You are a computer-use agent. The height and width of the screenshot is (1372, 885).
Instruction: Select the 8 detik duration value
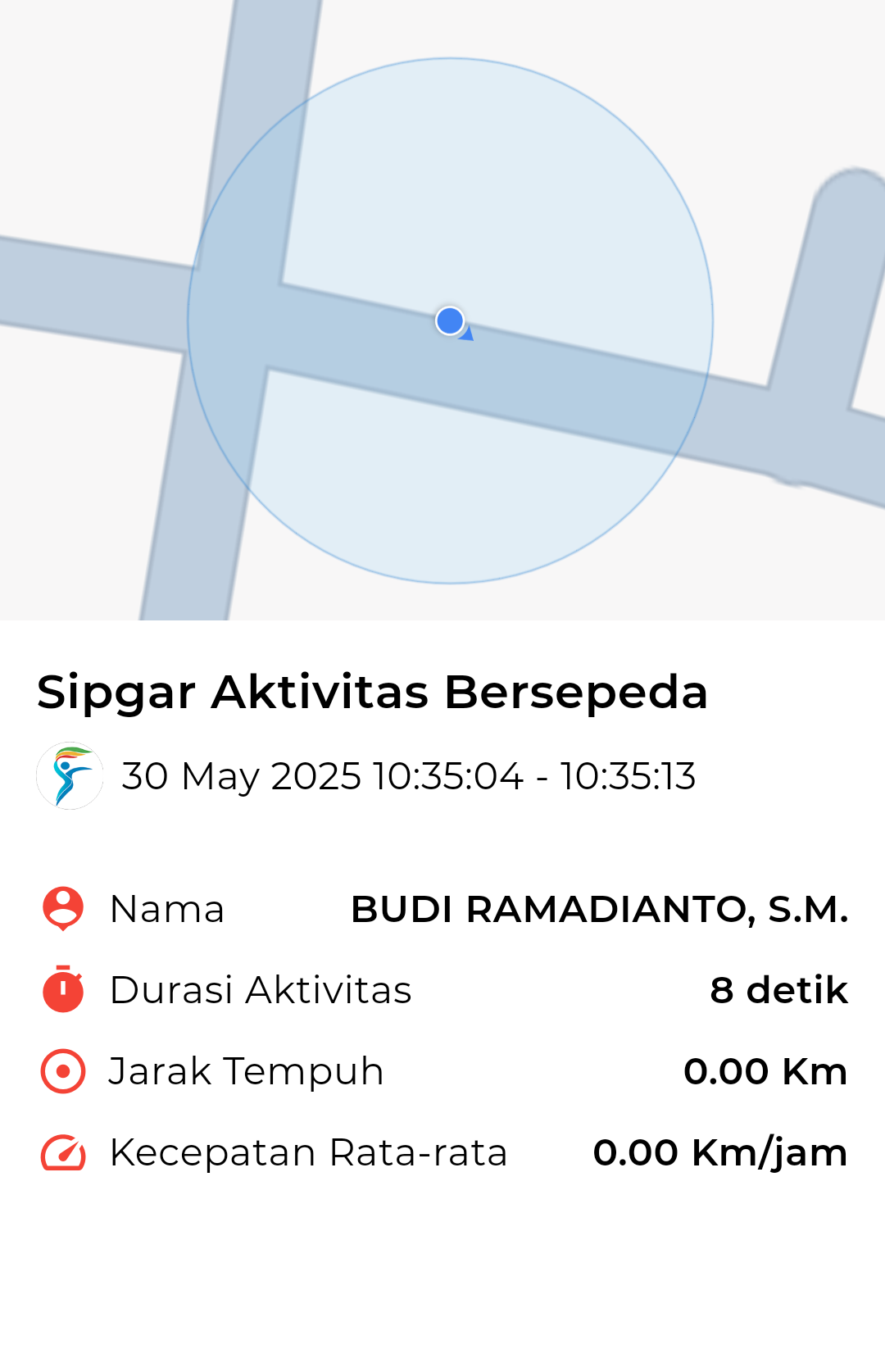click(x=778, y=989)
